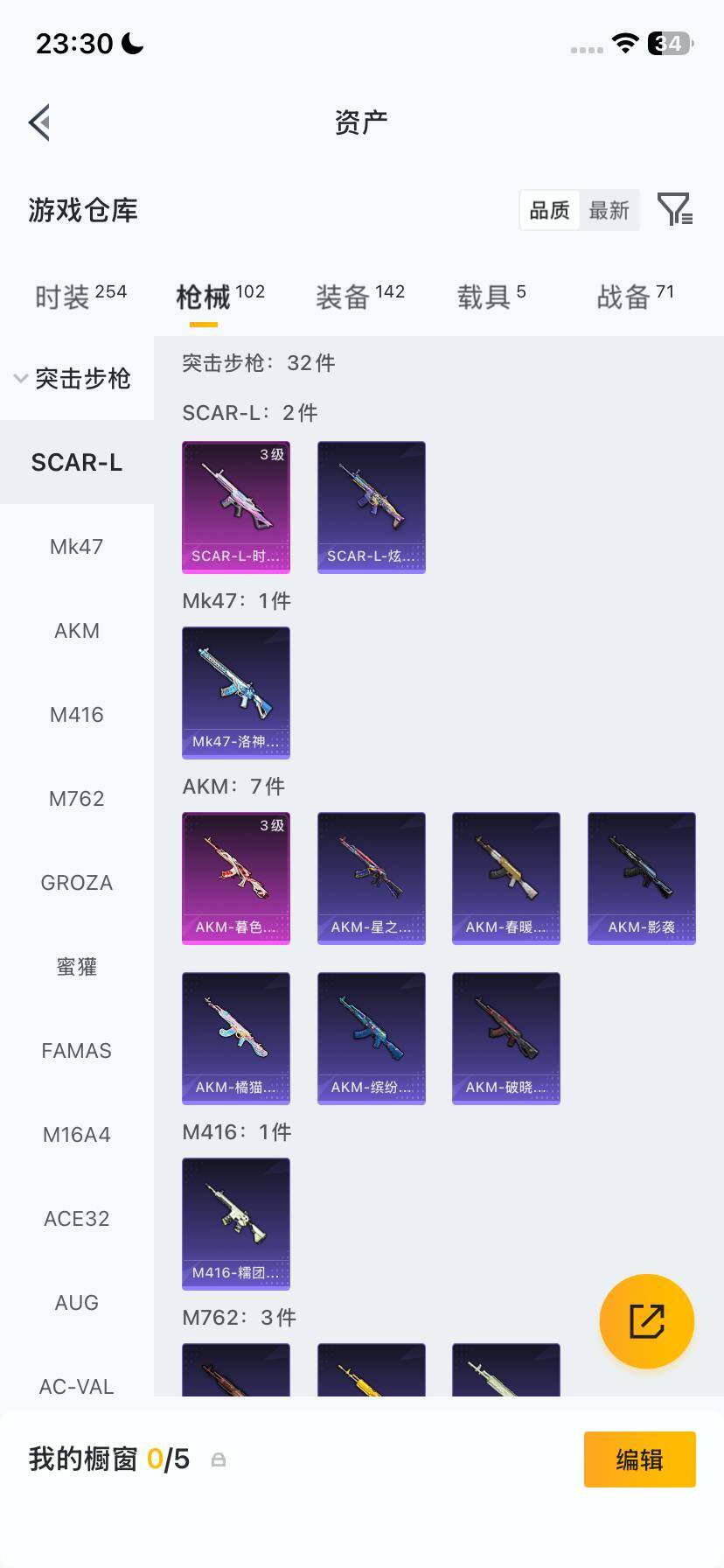Jump to M16A4 in the side list
The image size is (724, 1568).
coord(77,1135)
